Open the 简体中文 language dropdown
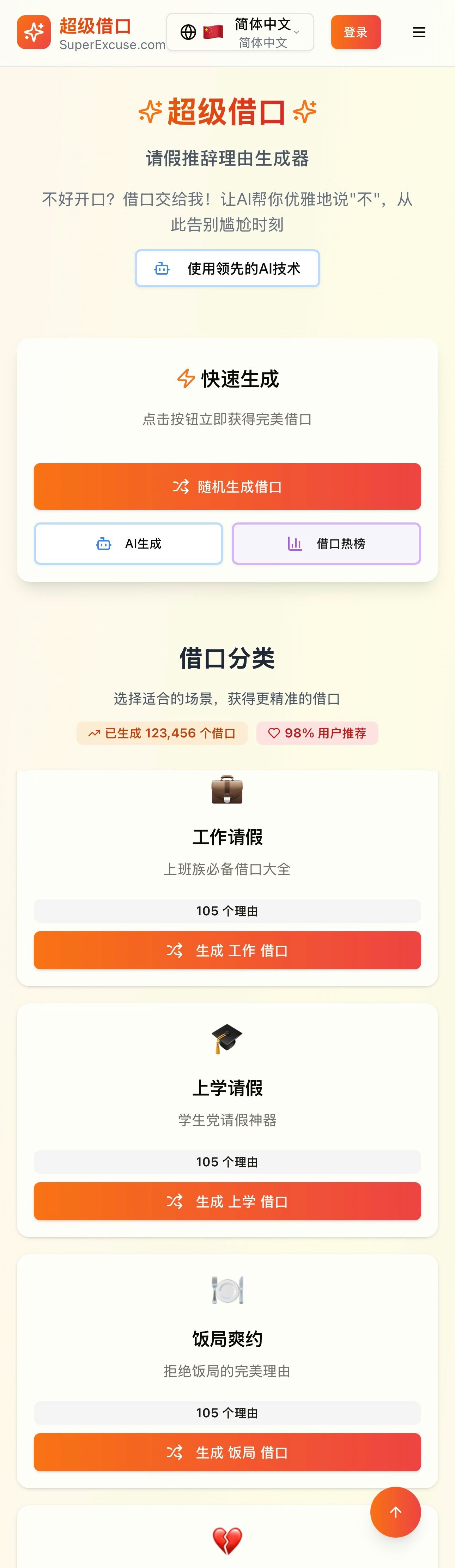Image resolution: width=455 pixels, height=1568 pixels. 240,32
